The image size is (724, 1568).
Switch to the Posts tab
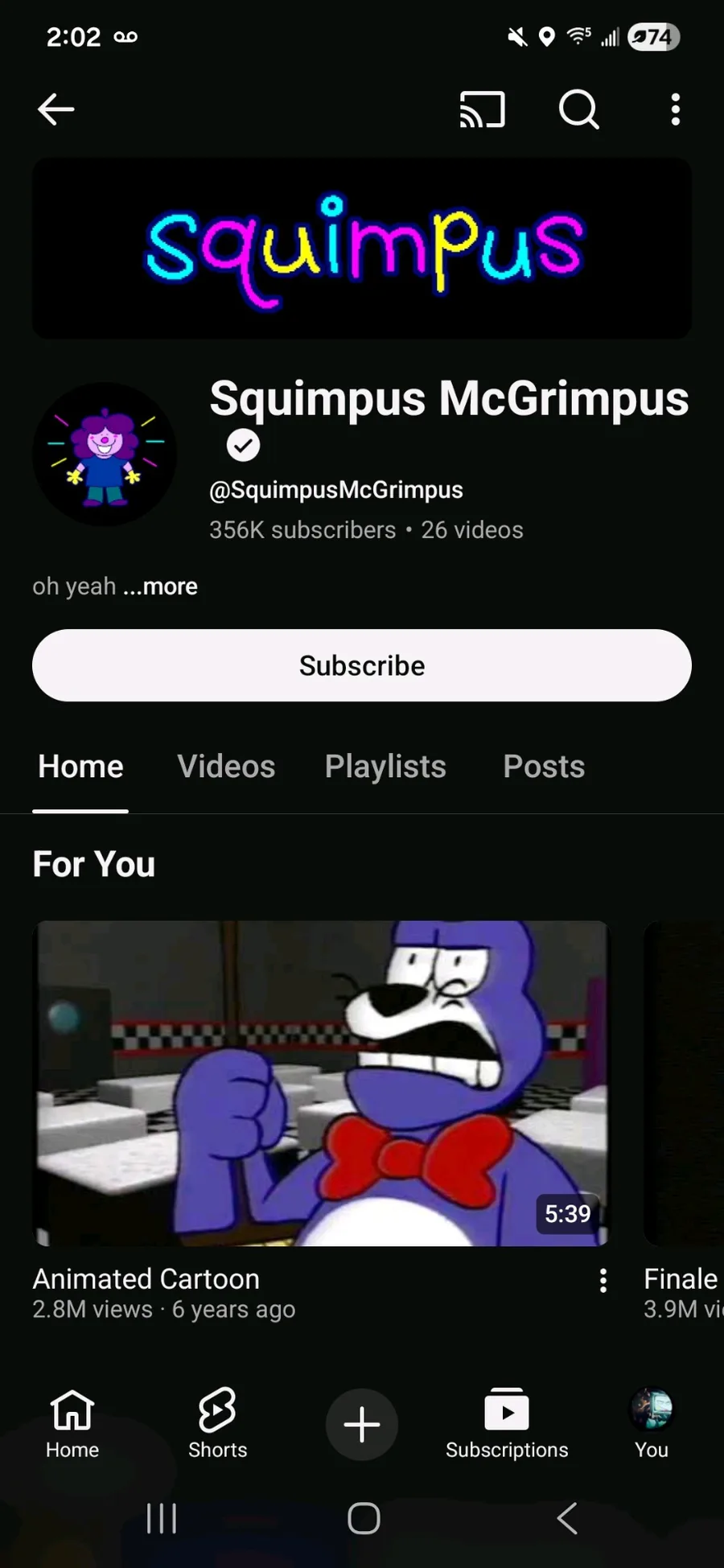(544, 767)
